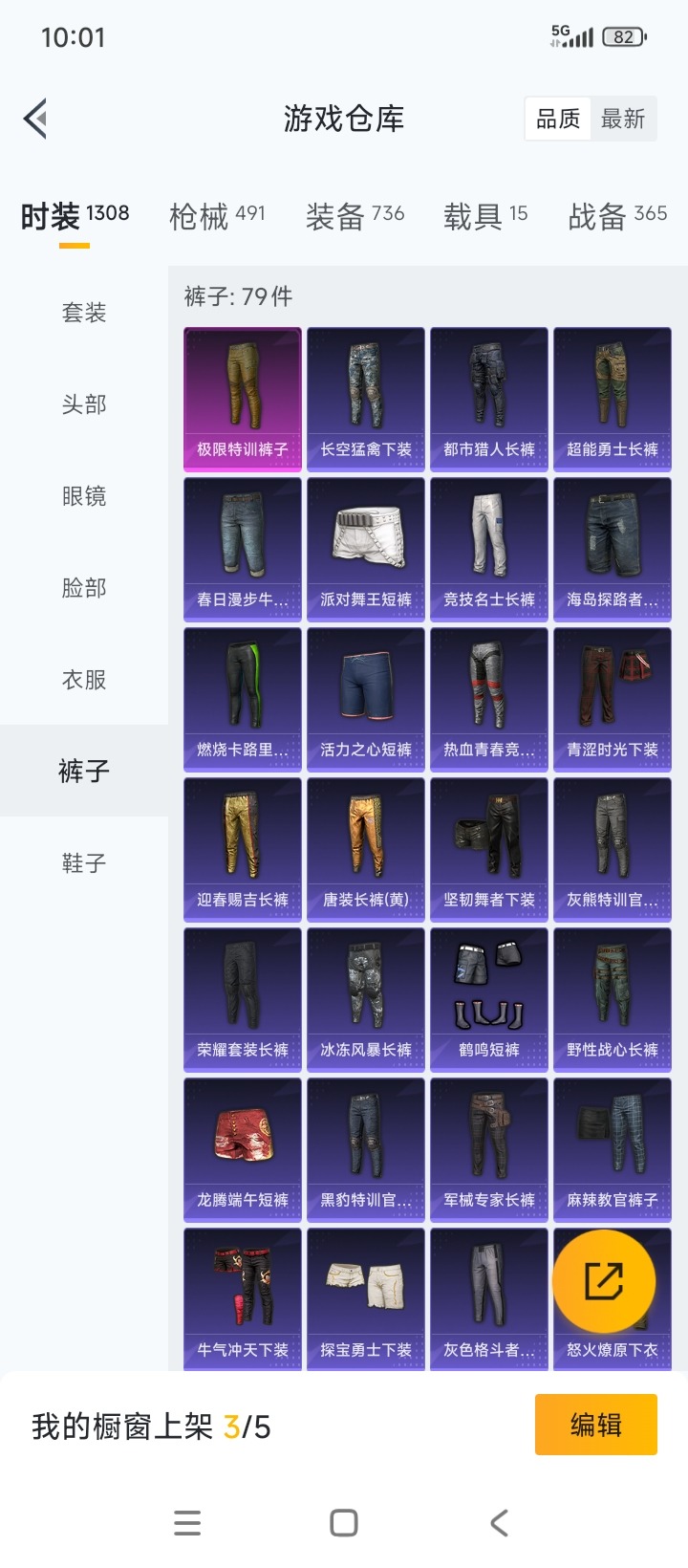Open the 衣服 category

tap(84, 680)
